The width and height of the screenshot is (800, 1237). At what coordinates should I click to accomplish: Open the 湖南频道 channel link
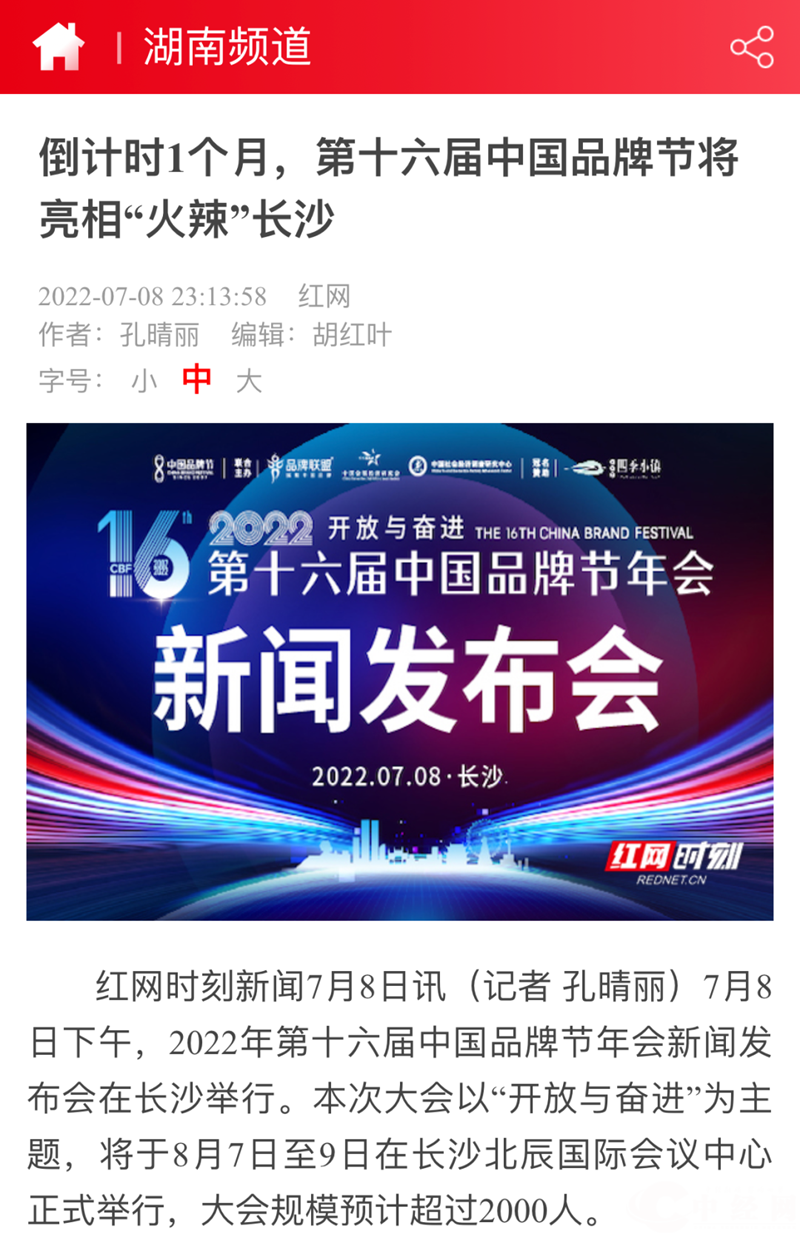tap(227, 47)
